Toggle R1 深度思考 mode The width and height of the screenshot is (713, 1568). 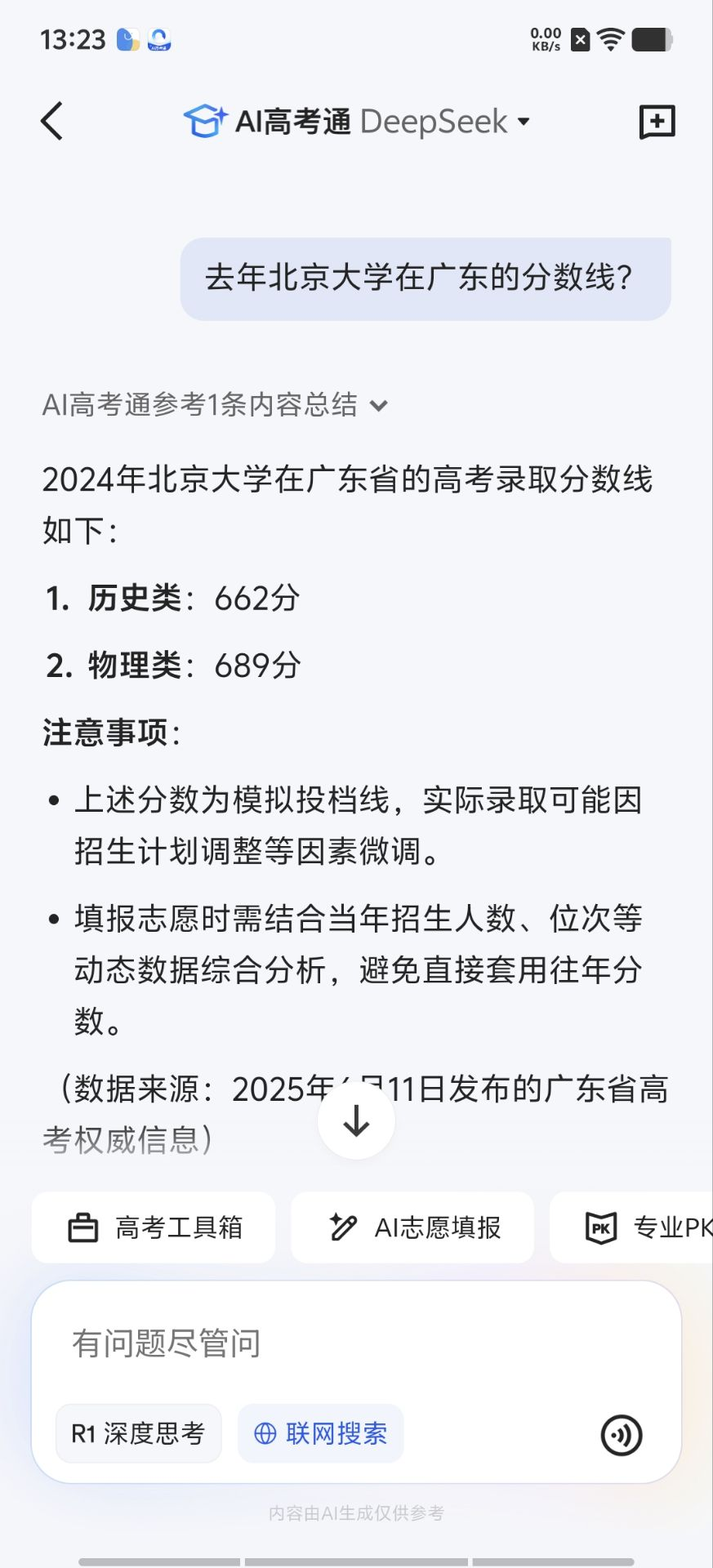coord(139,1433)
